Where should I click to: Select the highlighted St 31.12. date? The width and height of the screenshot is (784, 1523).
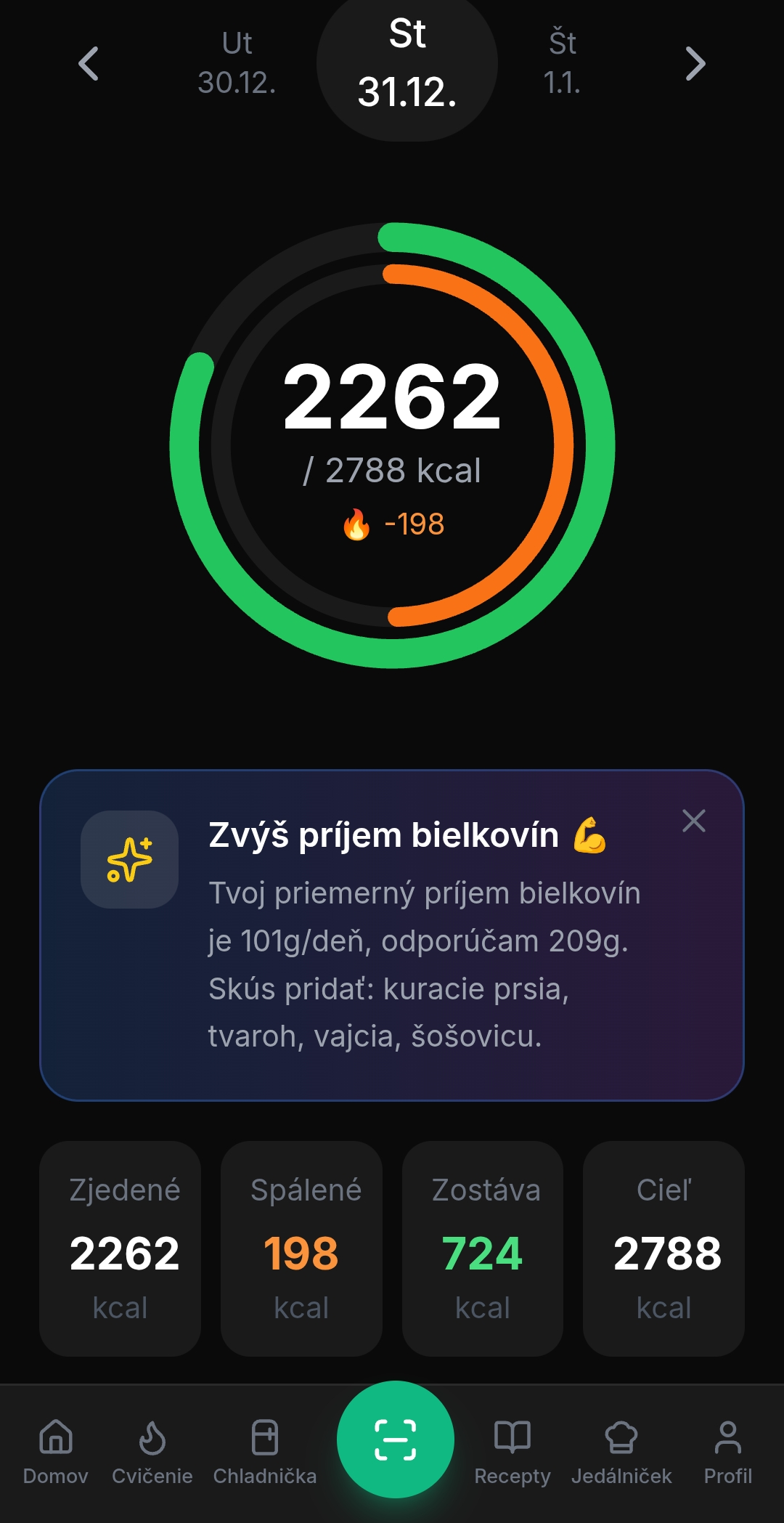point(409,62)
